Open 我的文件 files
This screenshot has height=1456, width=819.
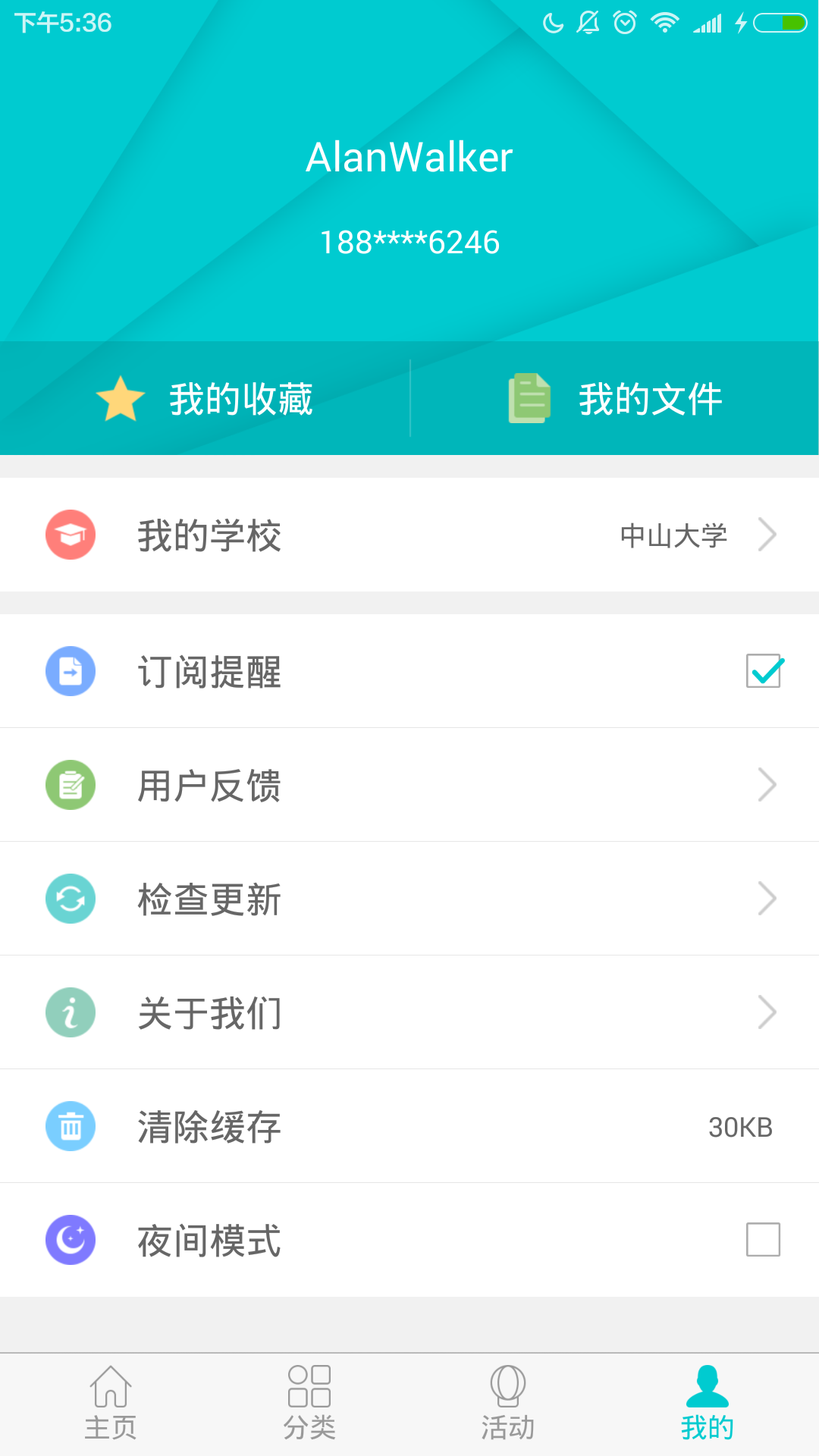[x=614, y=399]
